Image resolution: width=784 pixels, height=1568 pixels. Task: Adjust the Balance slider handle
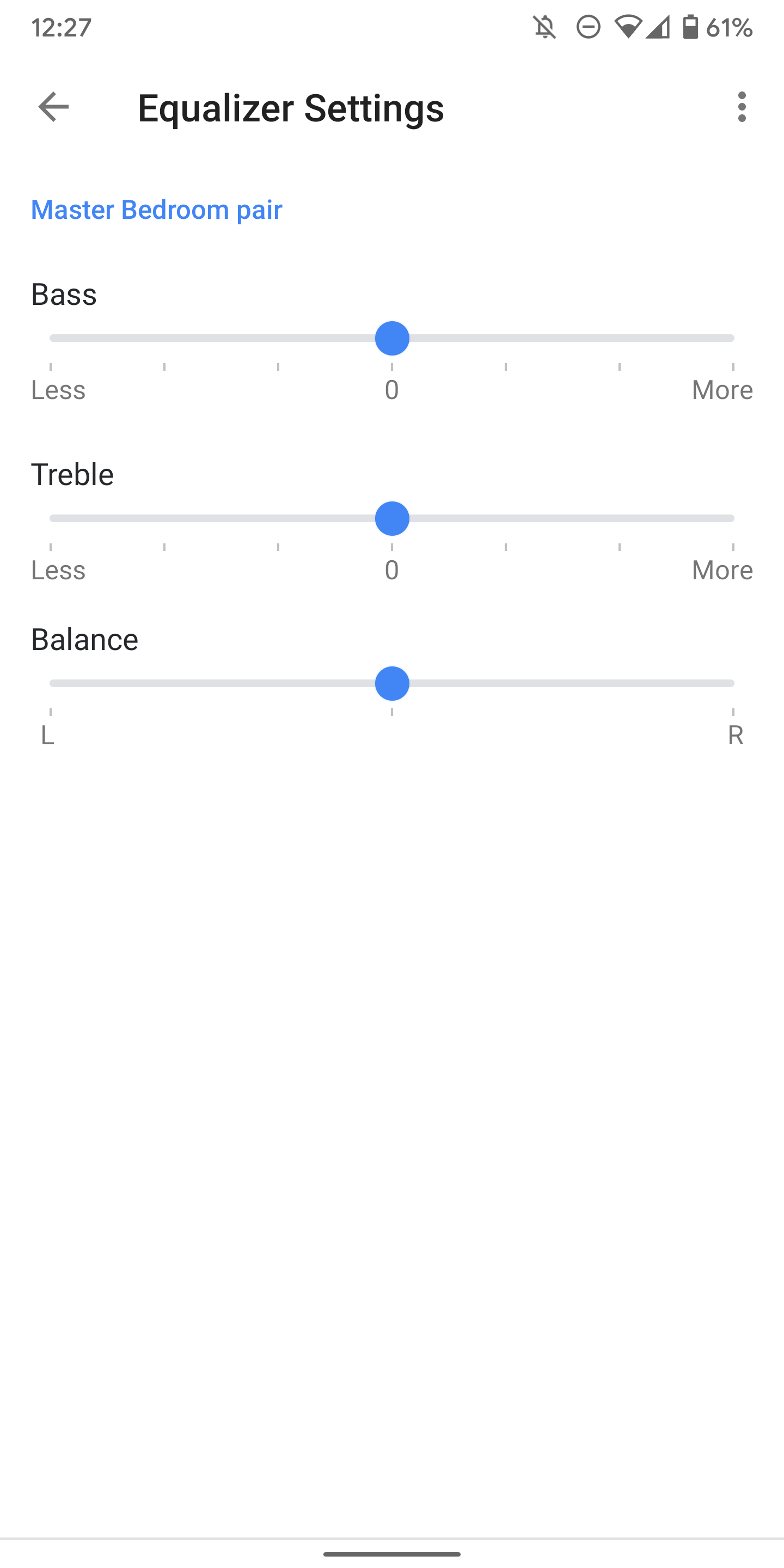392,683
